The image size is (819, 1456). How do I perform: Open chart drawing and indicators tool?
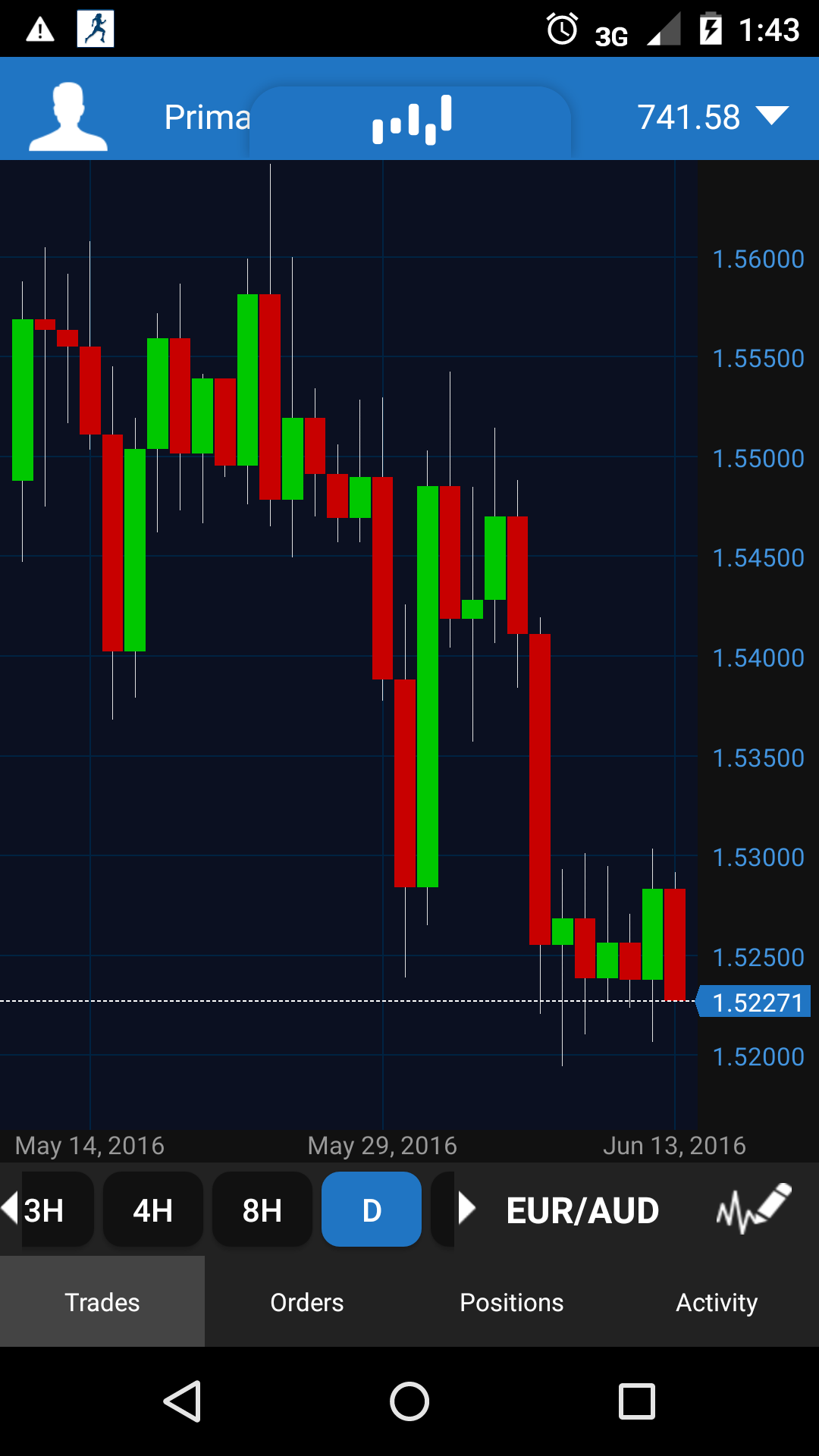coord(753,1209)
